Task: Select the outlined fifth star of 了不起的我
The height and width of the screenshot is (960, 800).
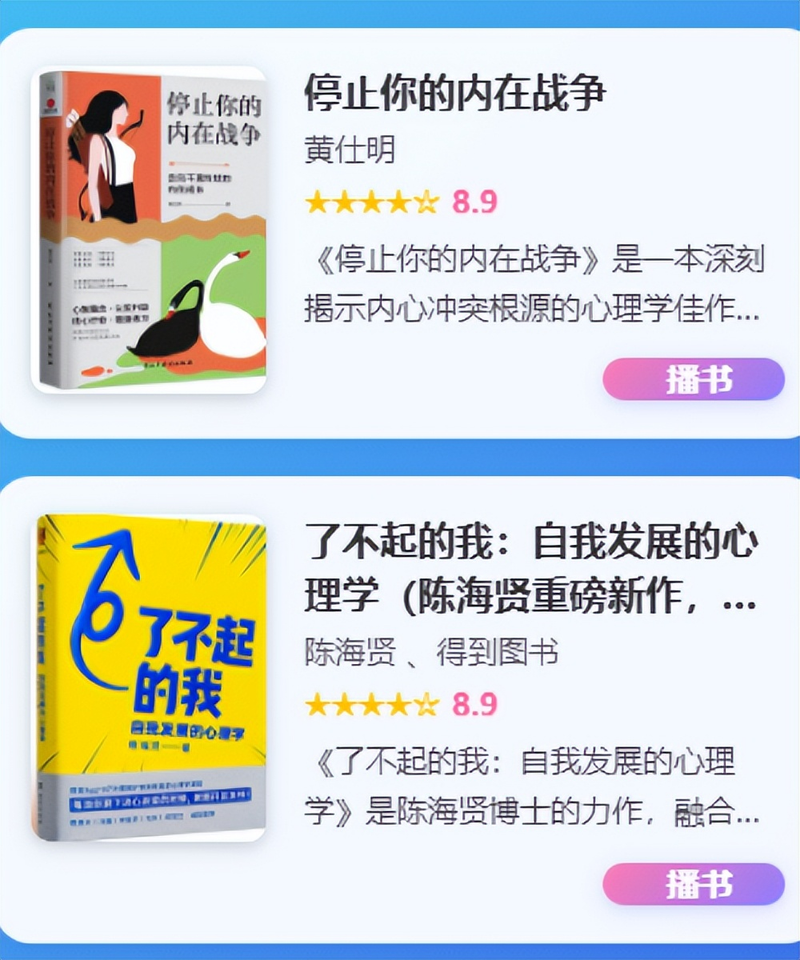Action: coord(428,704)
